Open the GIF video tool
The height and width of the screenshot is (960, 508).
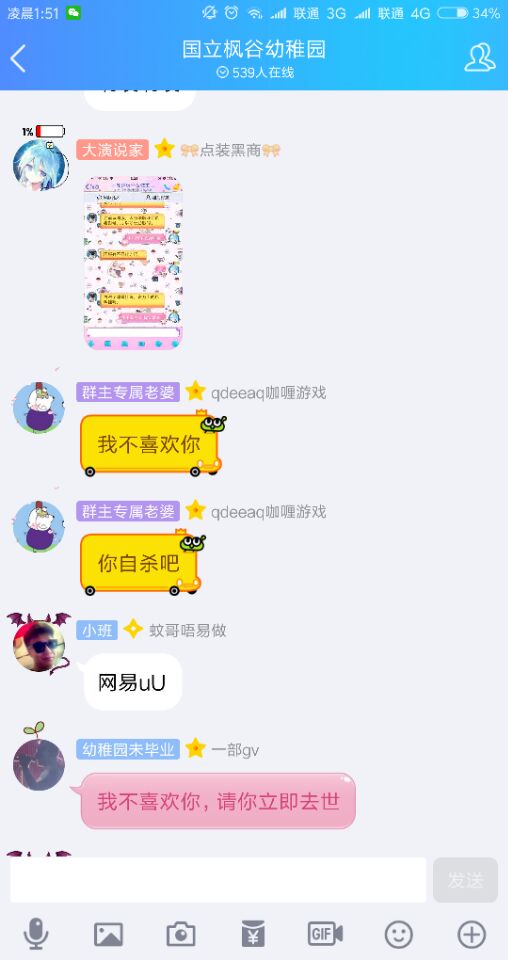pos(326,934)
